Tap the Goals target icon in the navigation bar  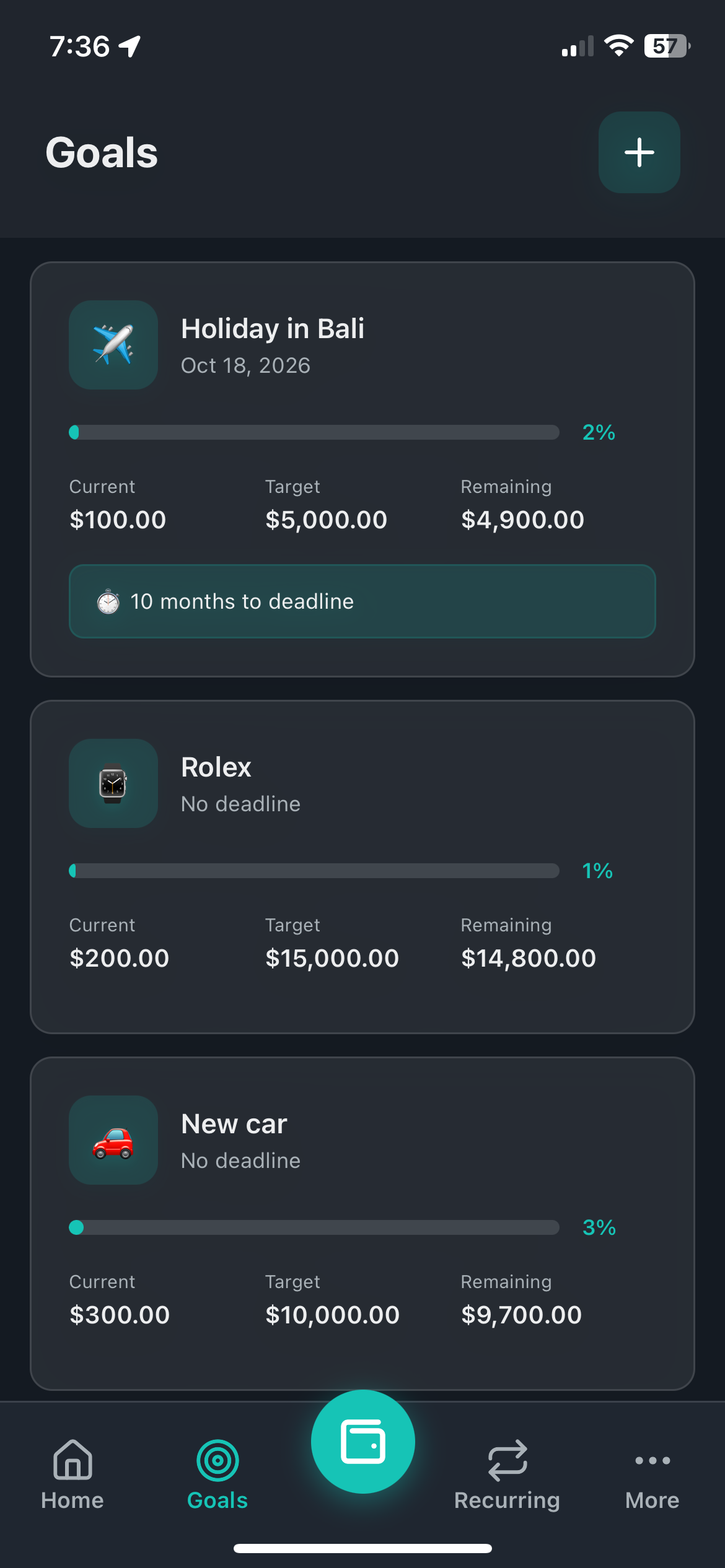216,1460
